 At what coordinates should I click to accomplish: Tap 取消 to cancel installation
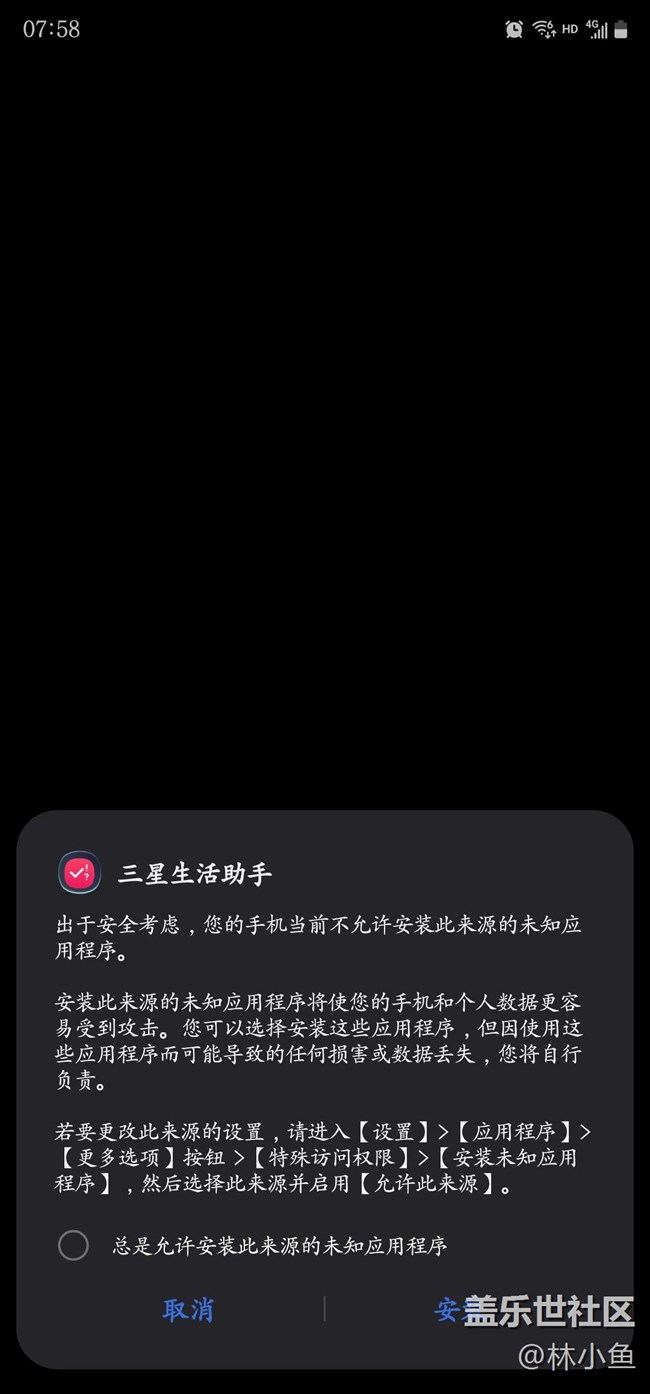188,1309
